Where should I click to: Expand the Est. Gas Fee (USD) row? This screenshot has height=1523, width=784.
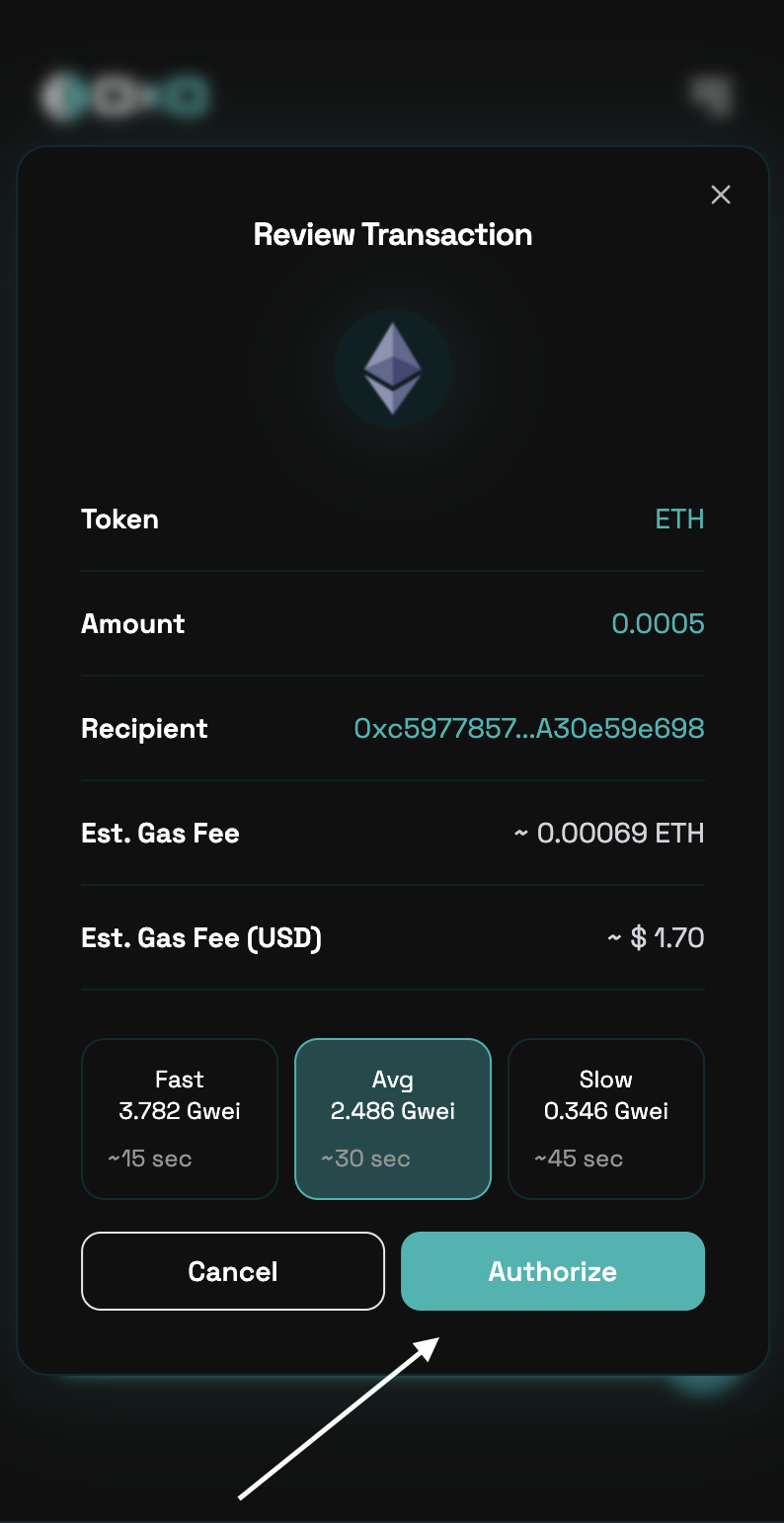point(200,937)
